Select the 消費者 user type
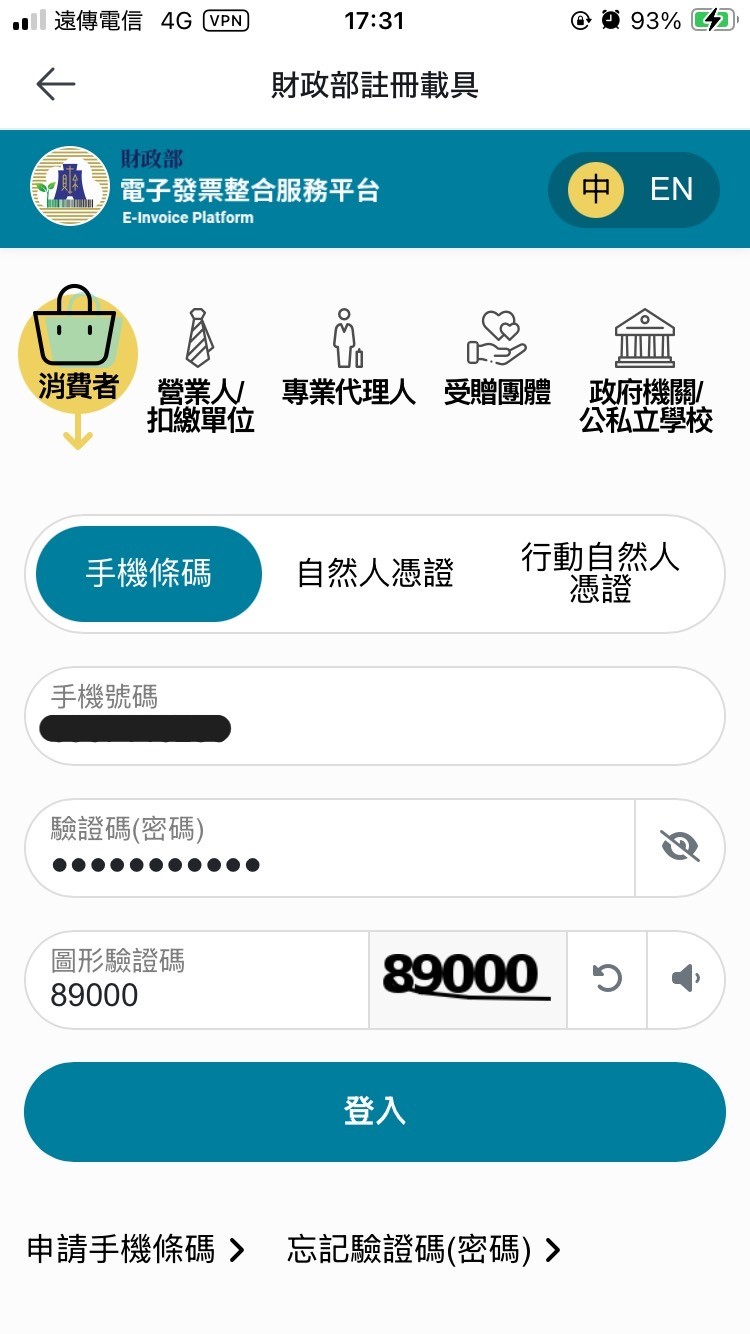The image size is (750, 1334). tap(78, 355)
